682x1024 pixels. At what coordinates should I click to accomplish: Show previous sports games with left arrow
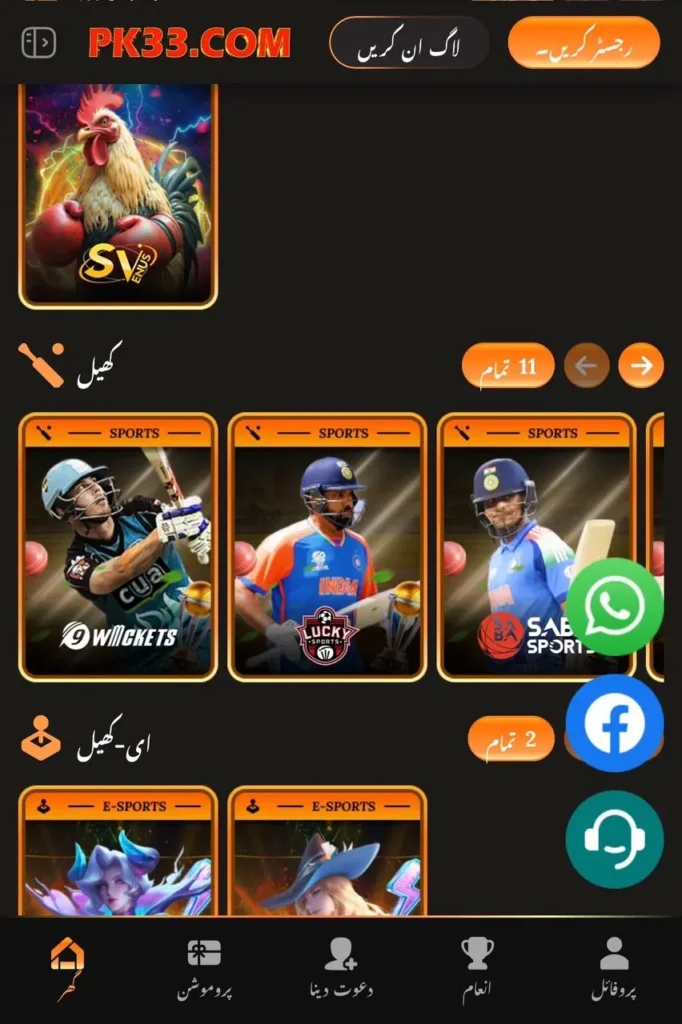point(586,366)
